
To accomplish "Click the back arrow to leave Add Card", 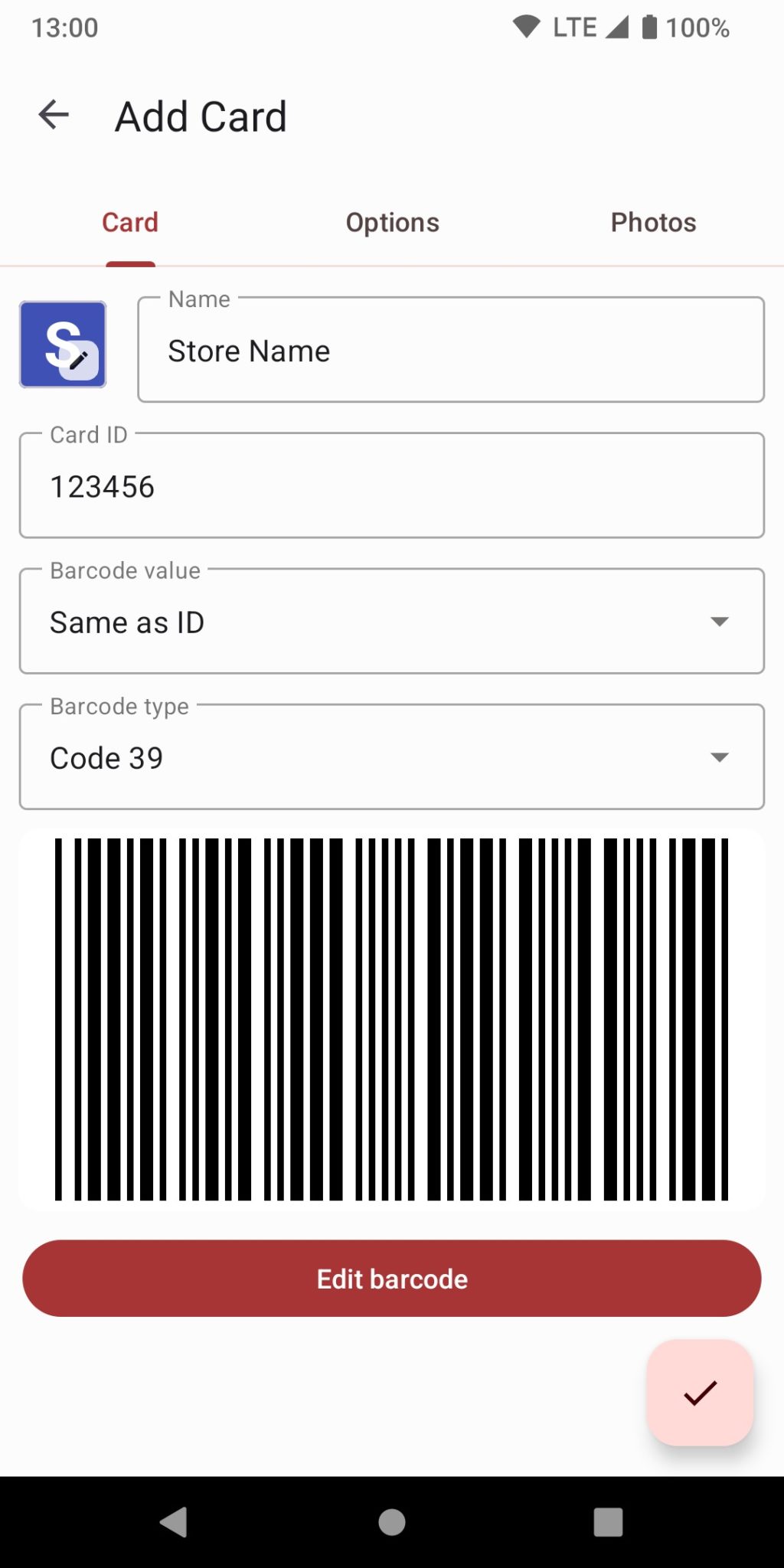I will point(52,115).
